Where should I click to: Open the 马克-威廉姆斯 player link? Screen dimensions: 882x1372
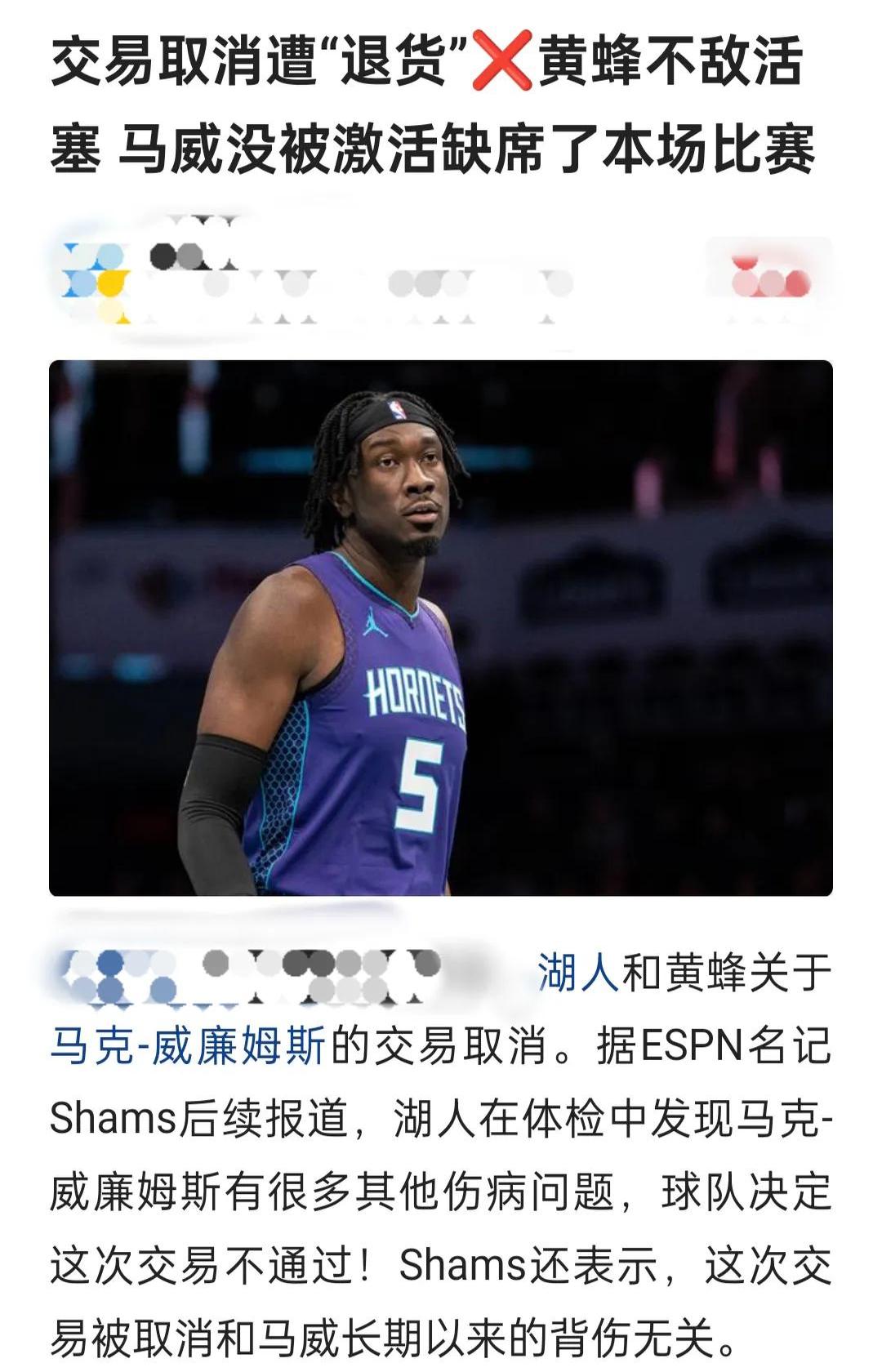pyautogui.click(x=188, y=1046)
